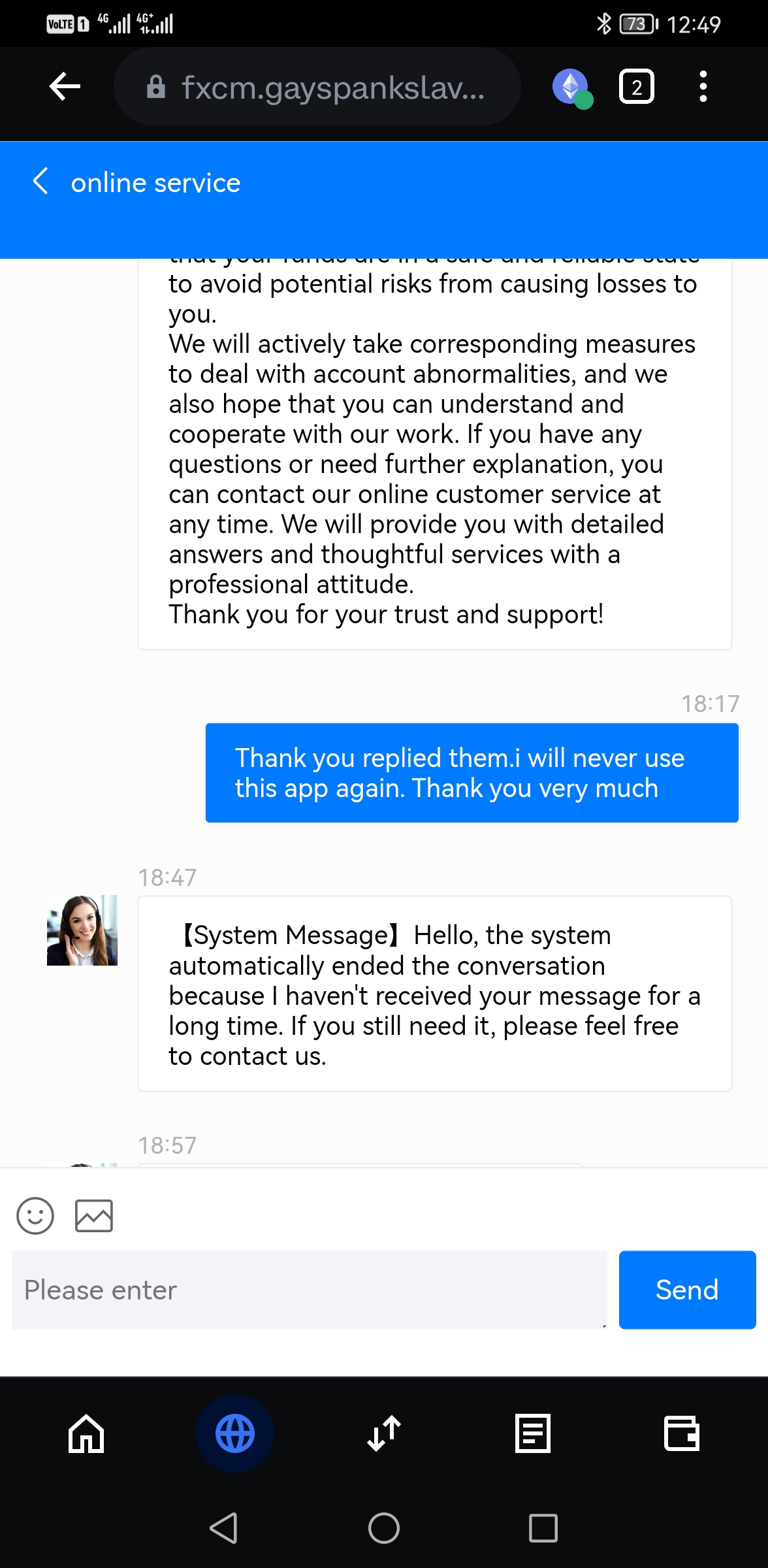Viewport: 768px width, 1568px height.
Task: Tap the system home button
Action: click(384, 1528)
